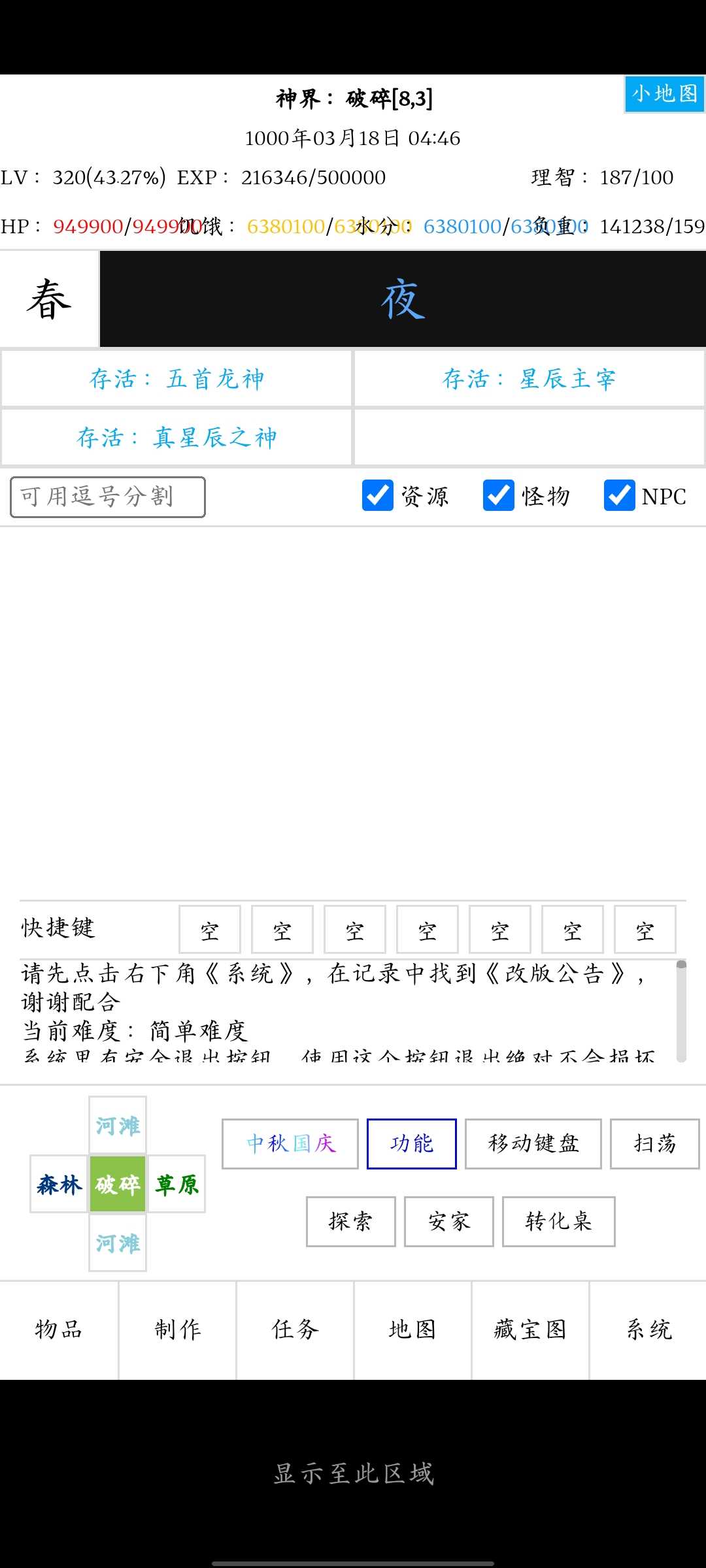This screenshot has height=1568, width=706.
Task: Uncheck the 资源 checkbox
Action: pos(378,496)
